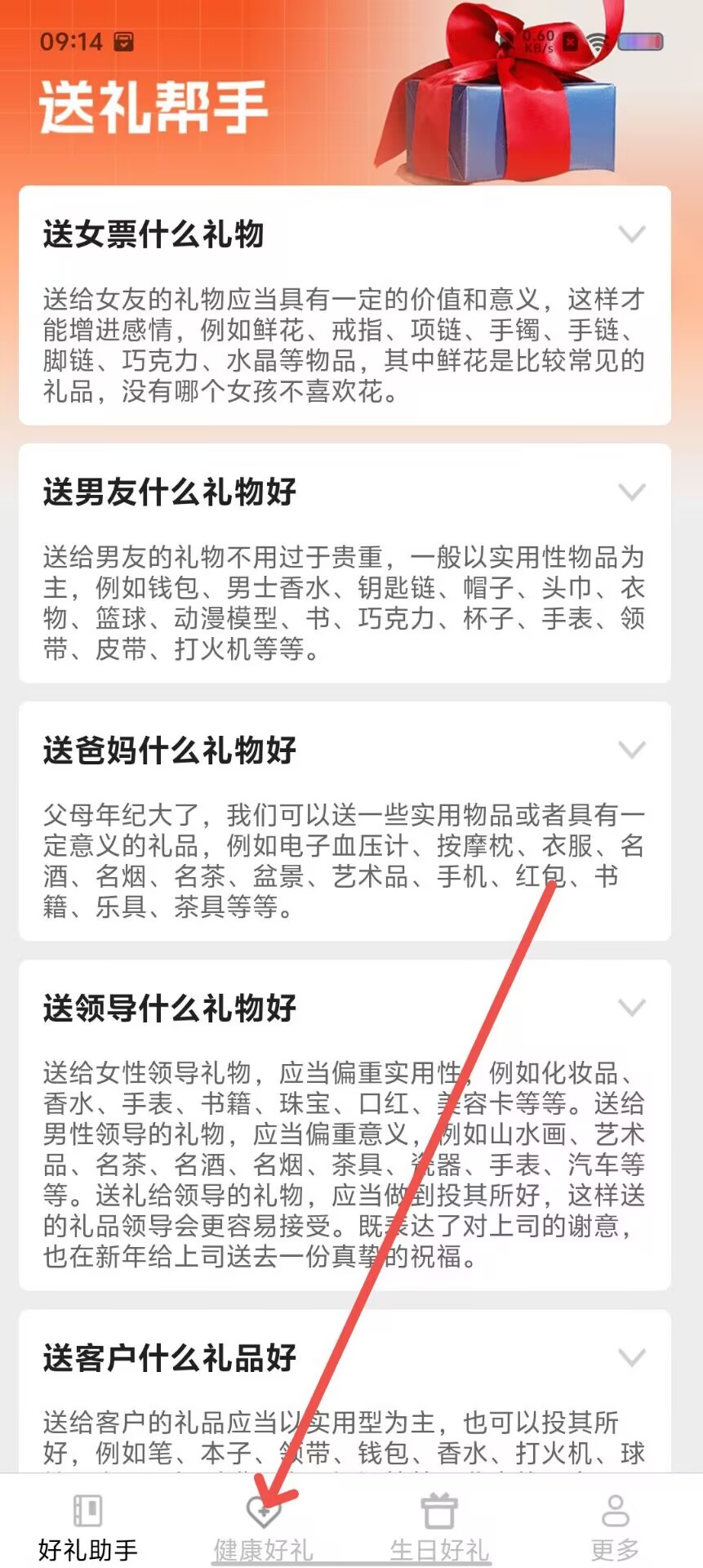Open the 更多 tab
This screenshot has width=703, height=1568.
coord(615,1526)
